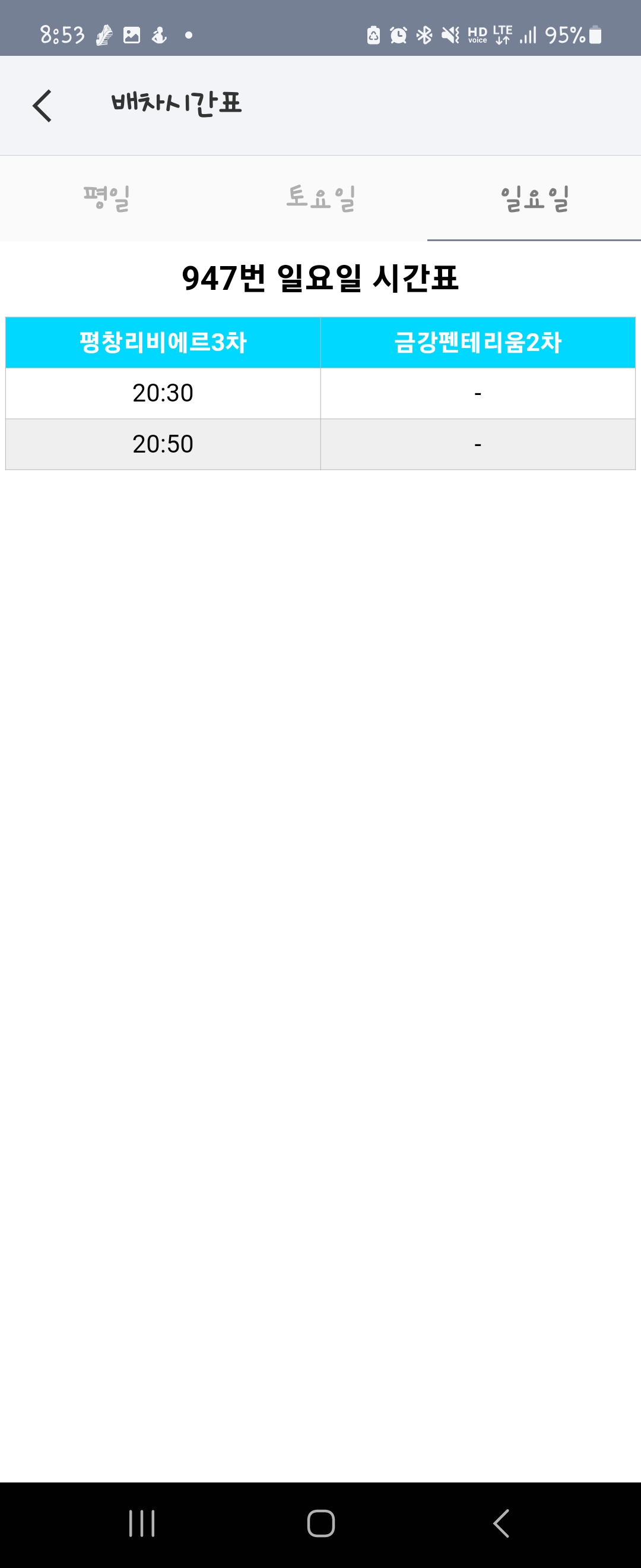Open recent apps from navigation bar
Image resolution: width=641 pixels, height=1568 pixels.
142,1523
